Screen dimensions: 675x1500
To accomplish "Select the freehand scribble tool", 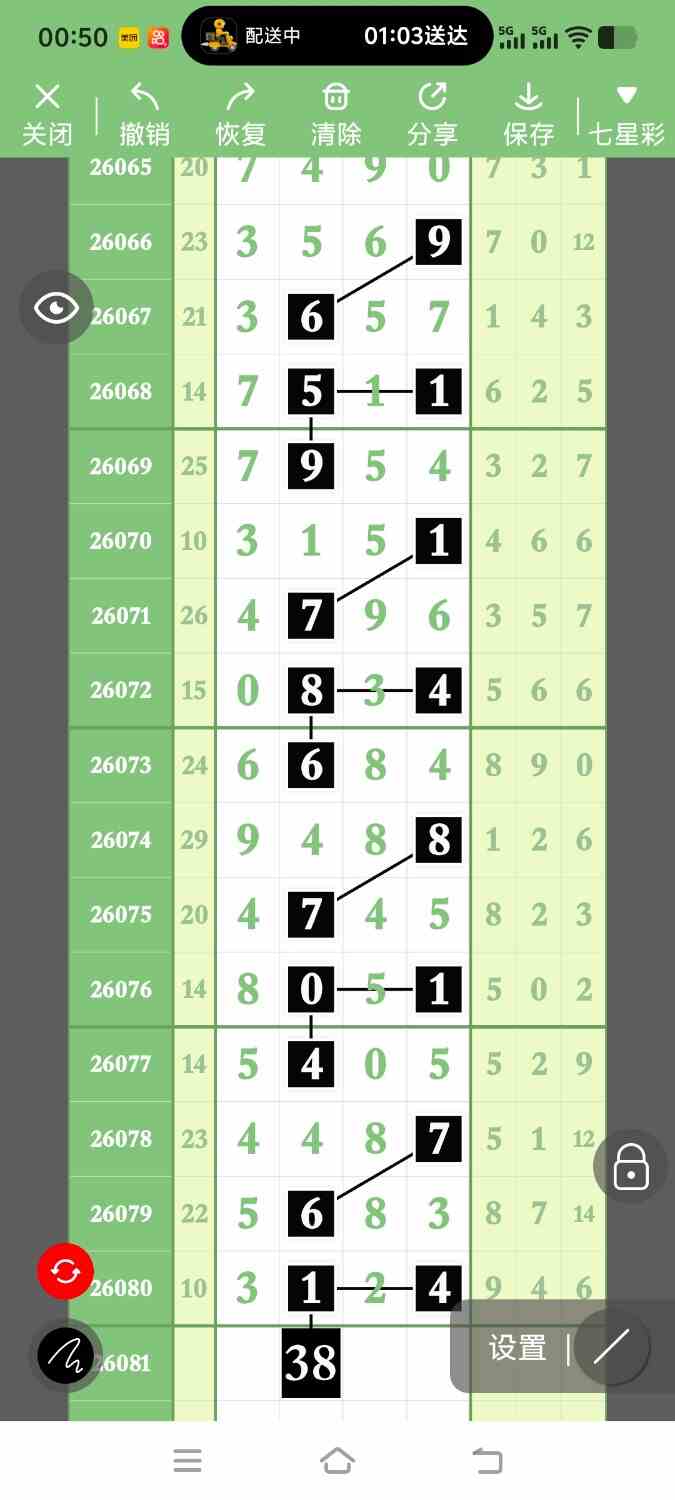I will (65, 1355).
